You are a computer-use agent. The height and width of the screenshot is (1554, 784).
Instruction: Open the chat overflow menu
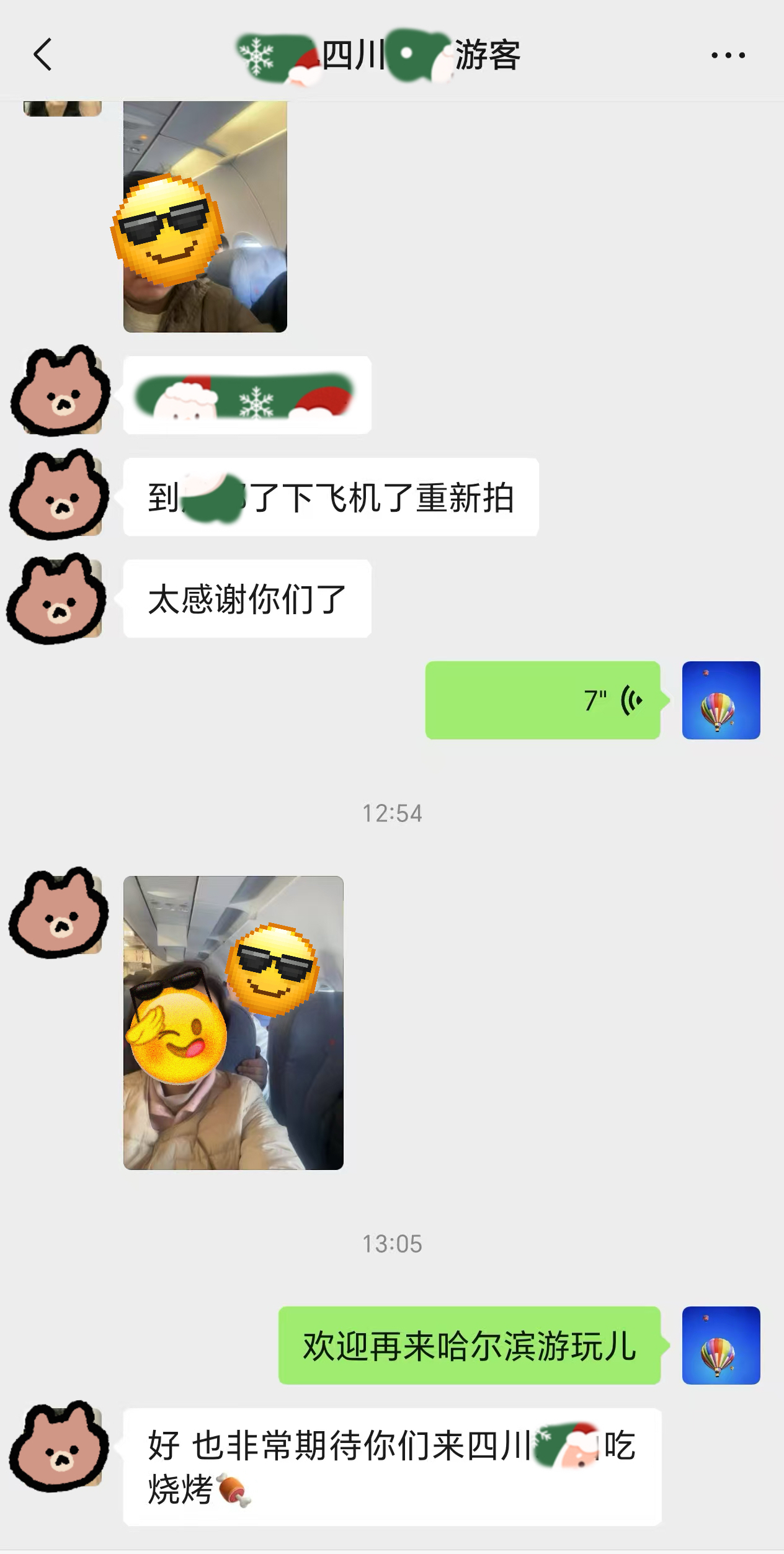728,55
